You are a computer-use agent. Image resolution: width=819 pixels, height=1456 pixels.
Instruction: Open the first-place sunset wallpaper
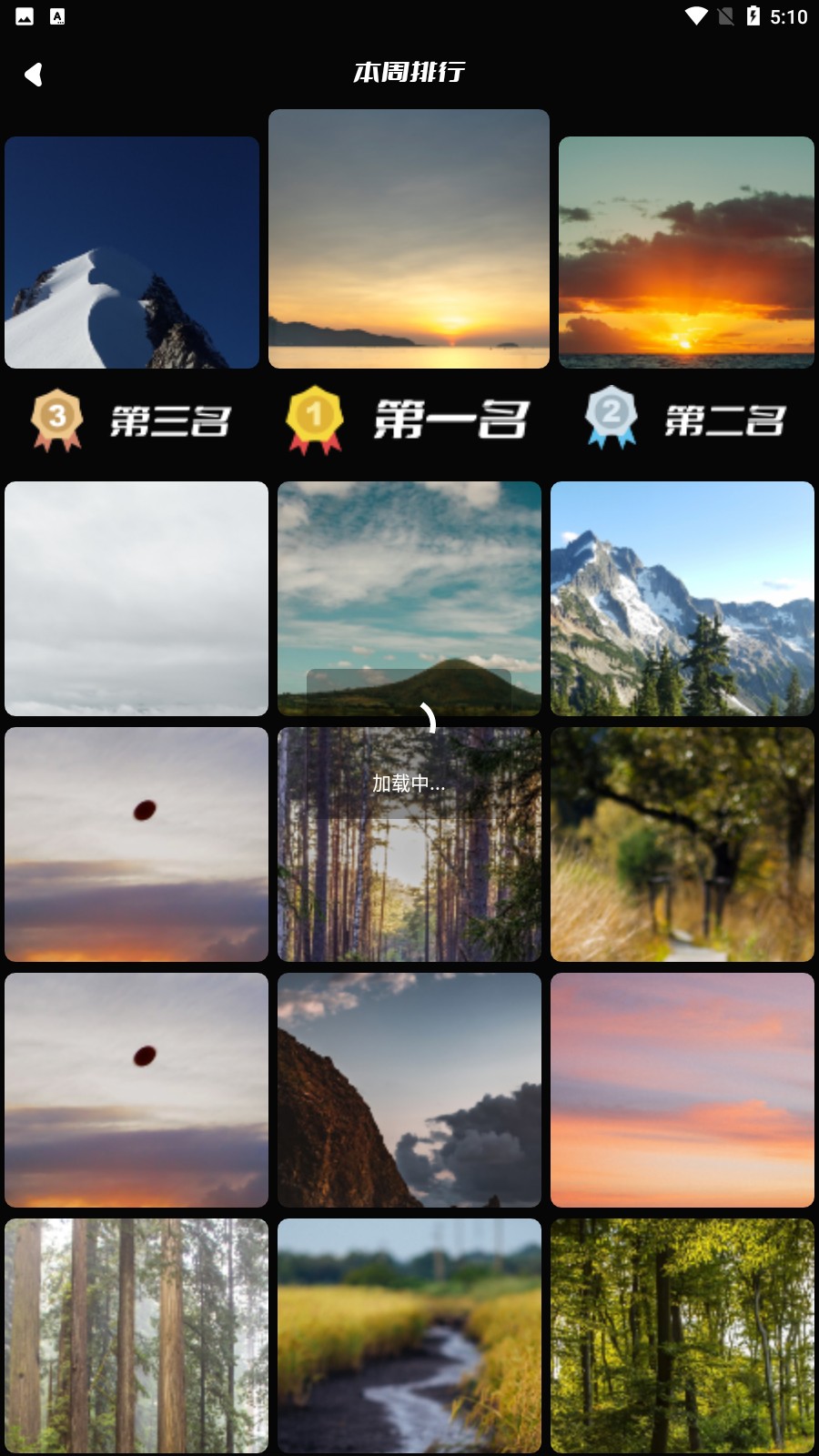tap(409, 239)
